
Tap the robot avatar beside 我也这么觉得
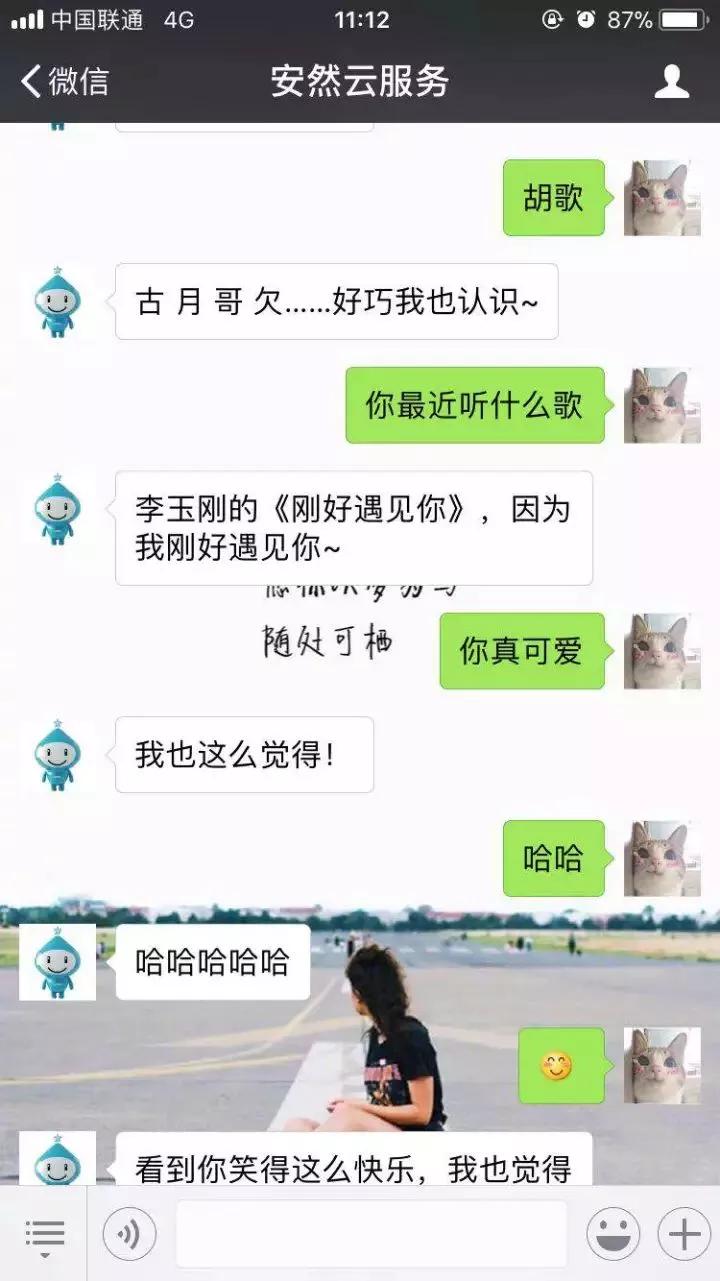tap(58, 755)
